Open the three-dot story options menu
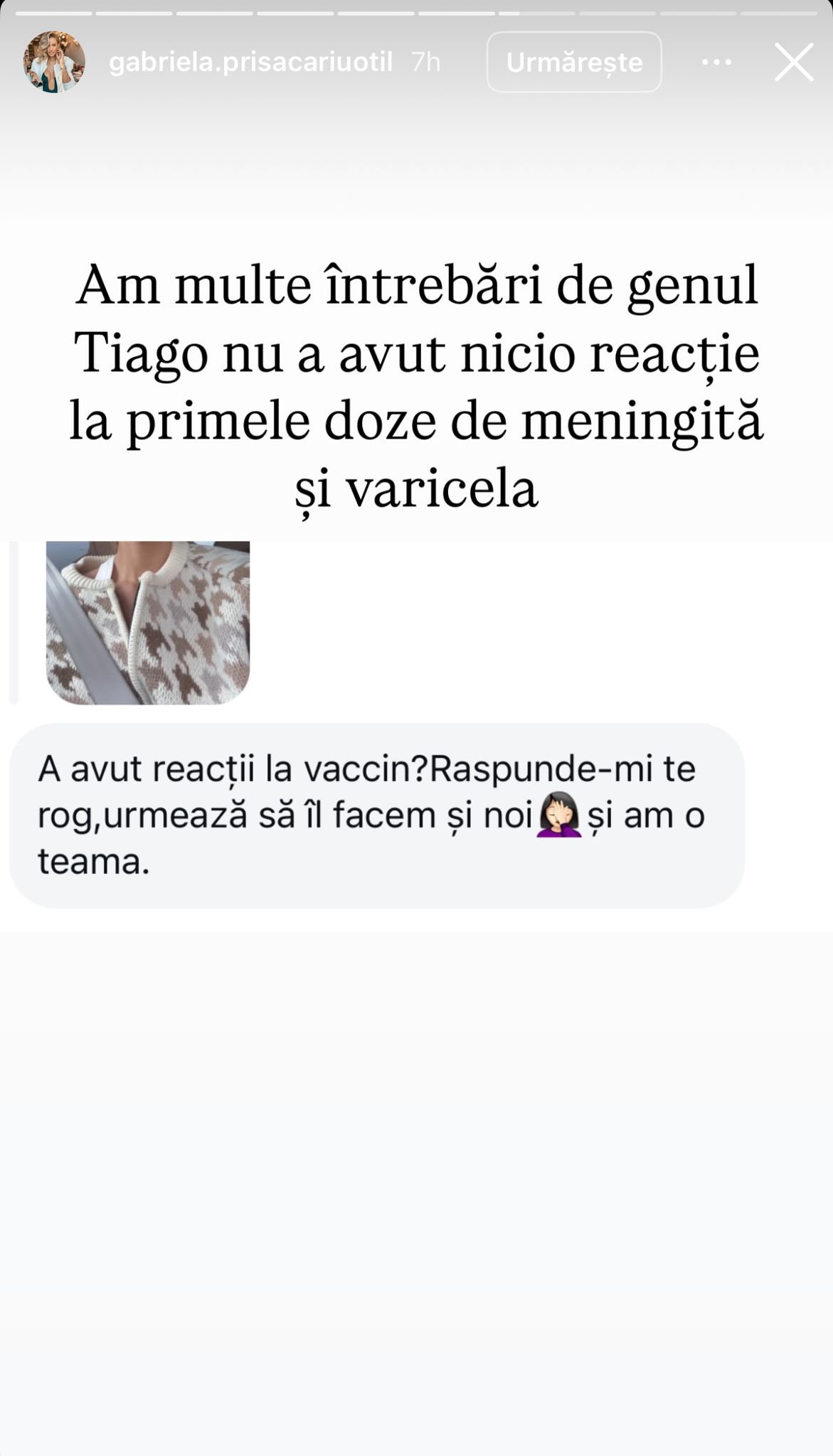833x1456 pixels. [x=716, y=63]
